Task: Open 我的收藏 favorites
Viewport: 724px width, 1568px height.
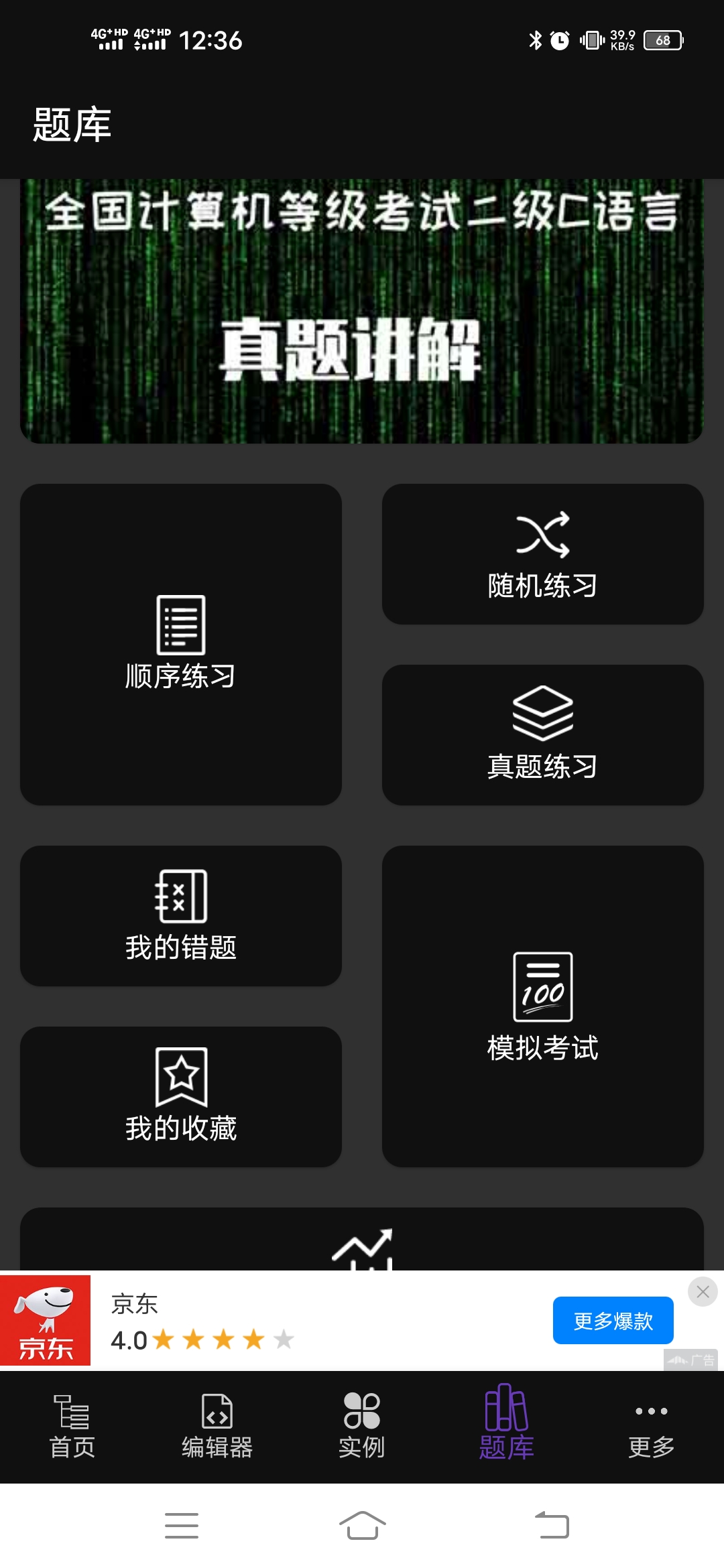Action: pyautogui.click(x=181, y=1097)
